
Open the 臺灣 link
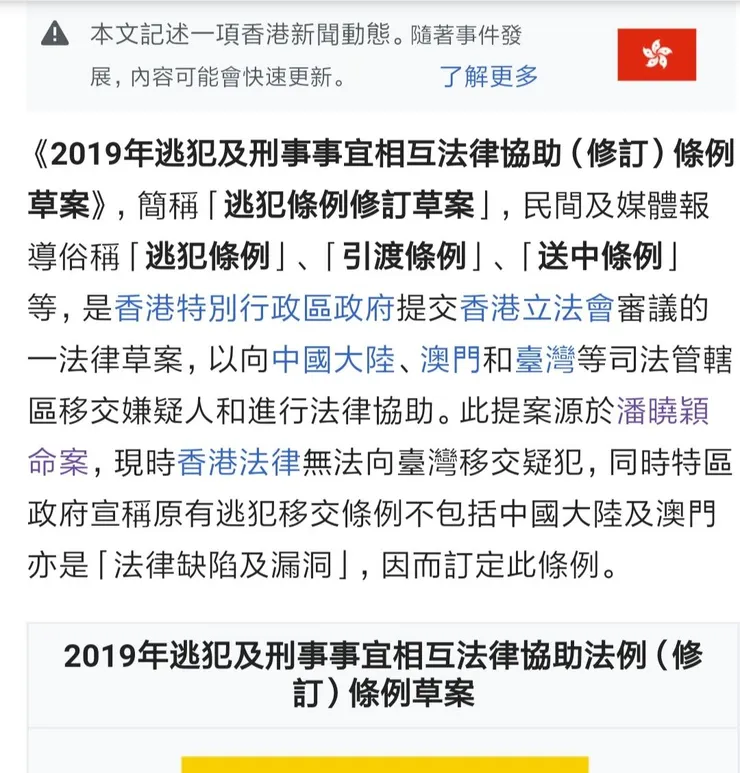(545, 359)
